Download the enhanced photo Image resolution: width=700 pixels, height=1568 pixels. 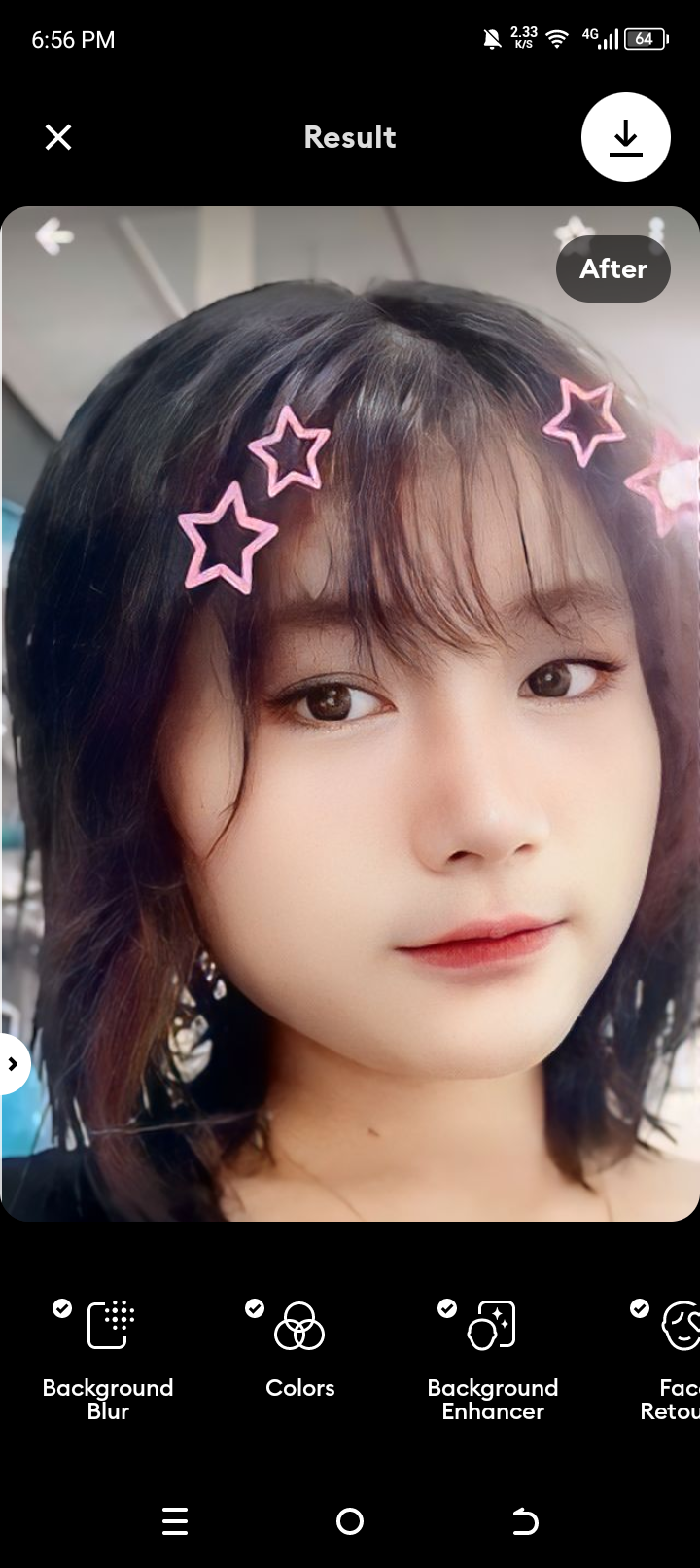click(x=625, y=137)
